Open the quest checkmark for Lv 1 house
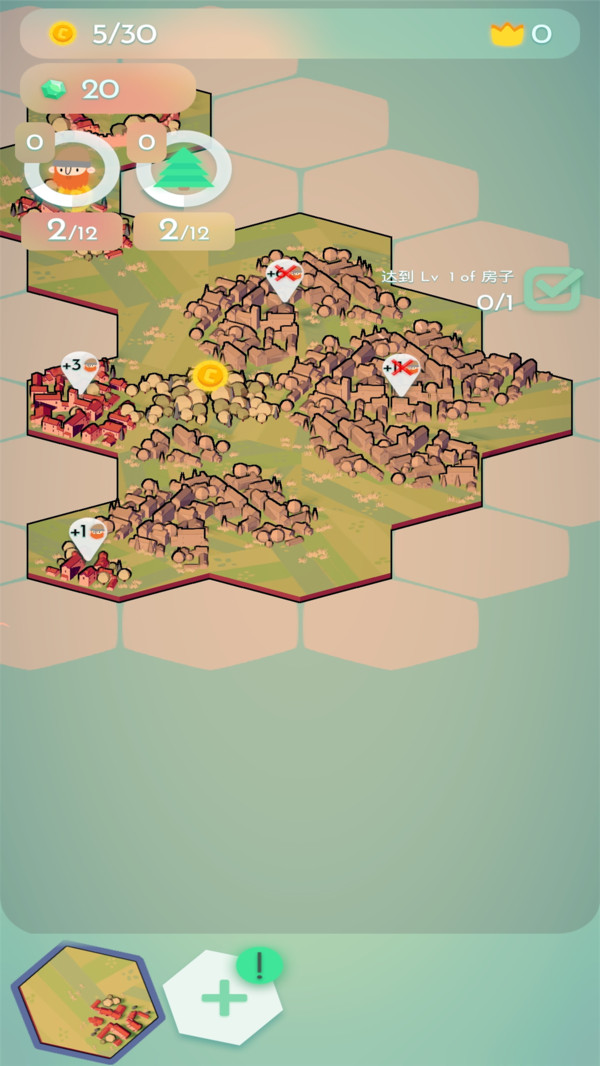Image resolution: width=600 pixels, height=1066 pixels. 552,289
